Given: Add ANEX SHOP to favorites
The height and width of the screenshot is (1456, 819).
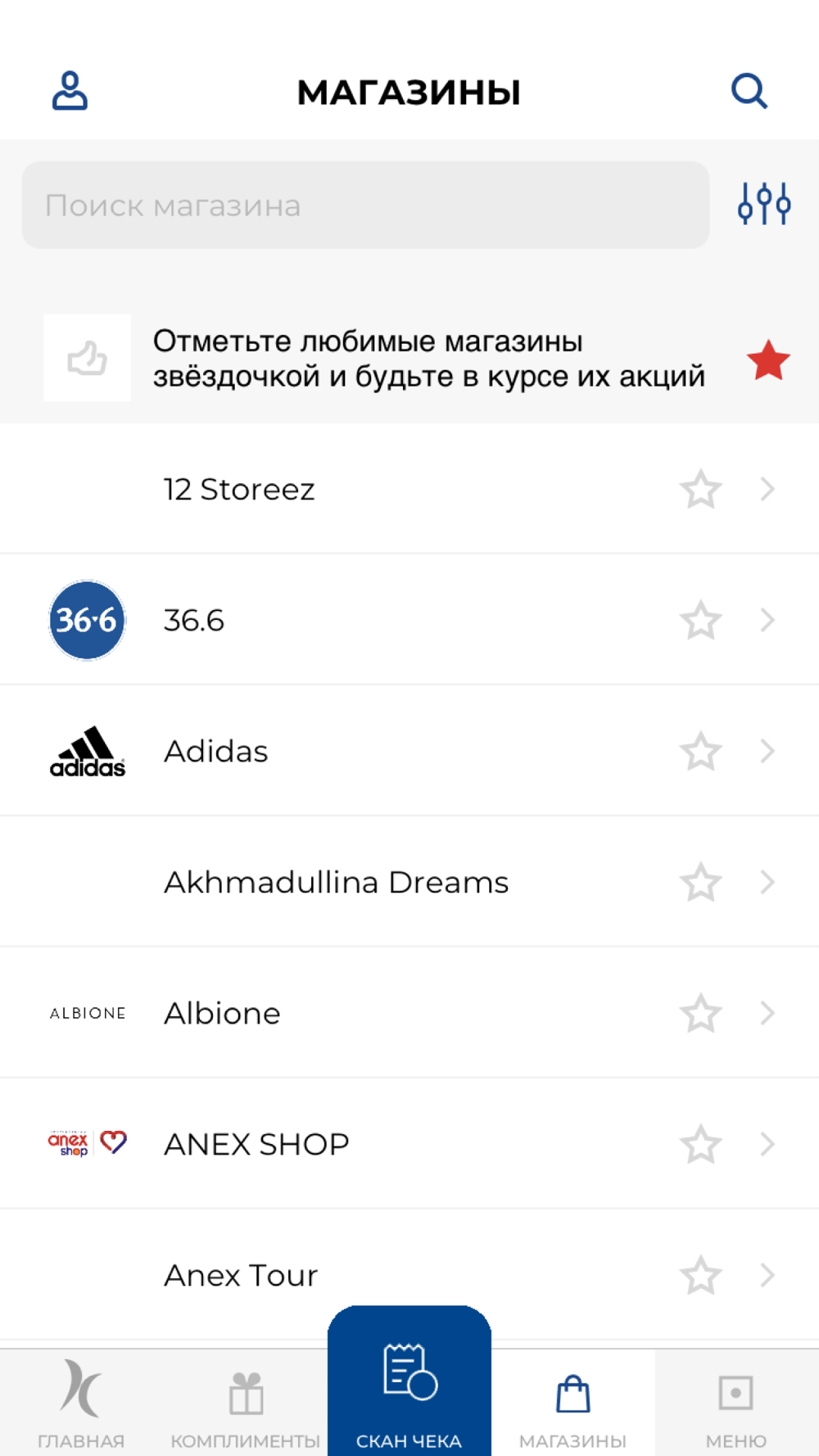Looking at the screenshot, I should point(701,1145).
